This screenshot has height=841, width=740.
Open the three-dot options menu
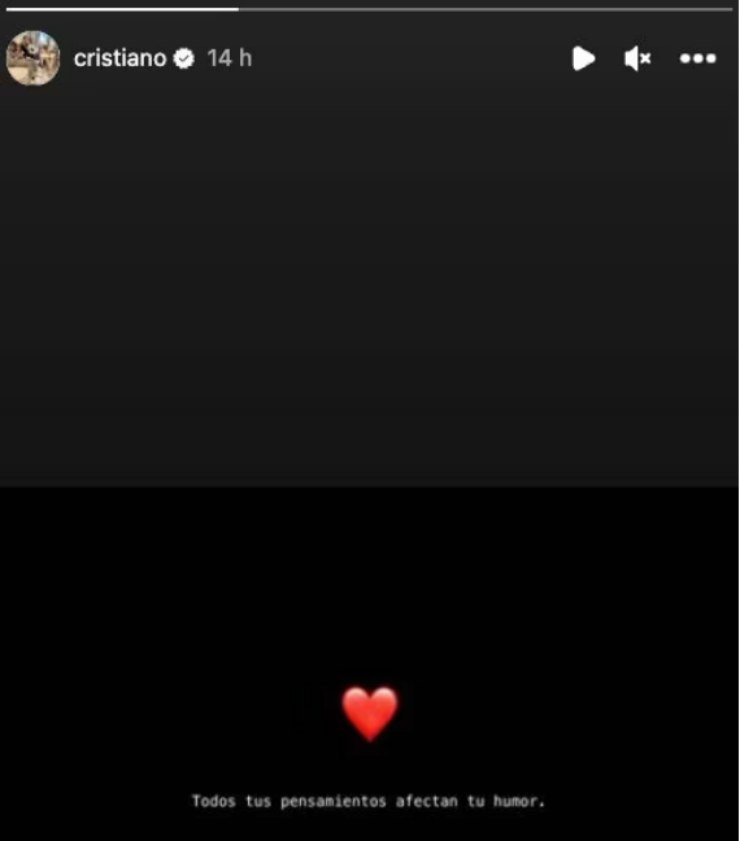(x=698, y=59)
